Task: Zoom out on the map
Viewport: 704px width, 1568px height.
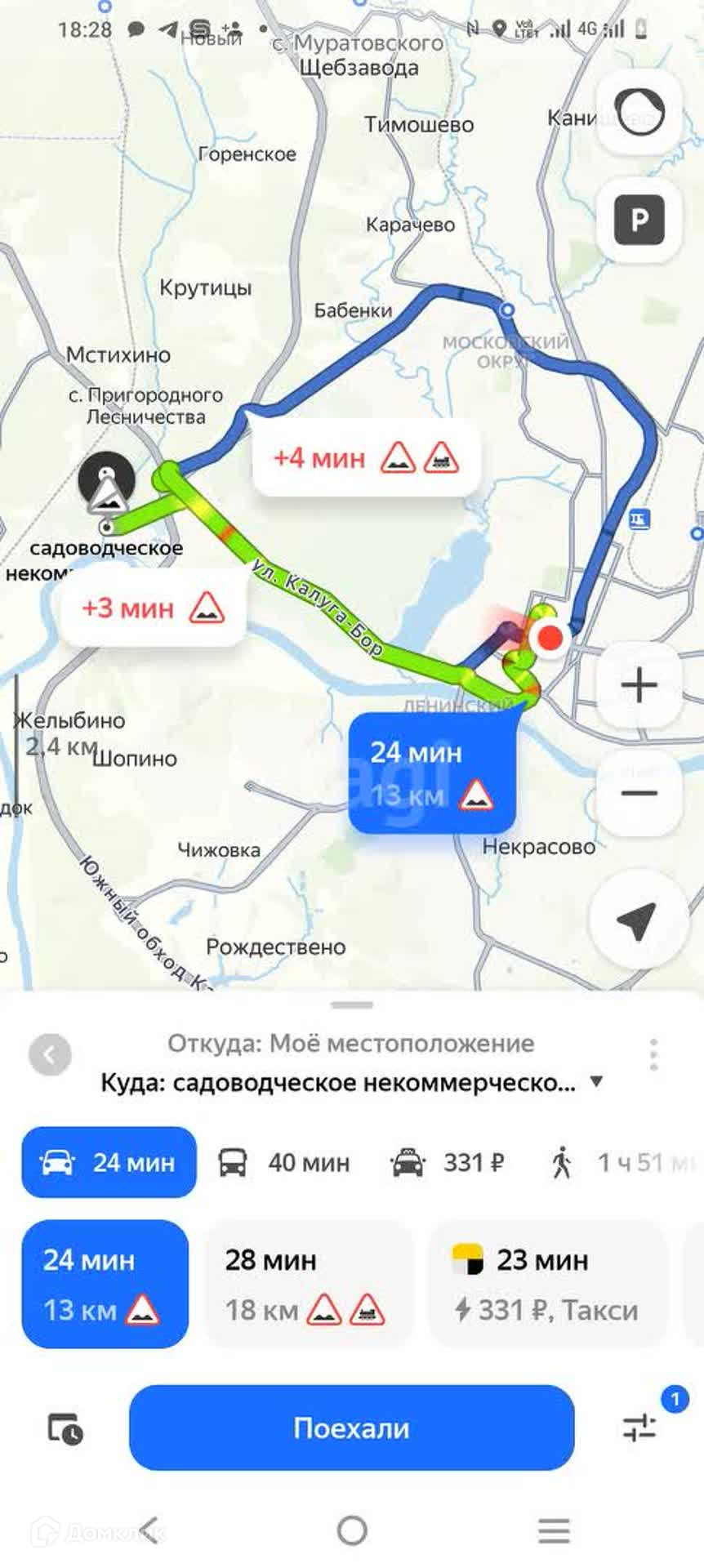Action: (x=639, y=793)
